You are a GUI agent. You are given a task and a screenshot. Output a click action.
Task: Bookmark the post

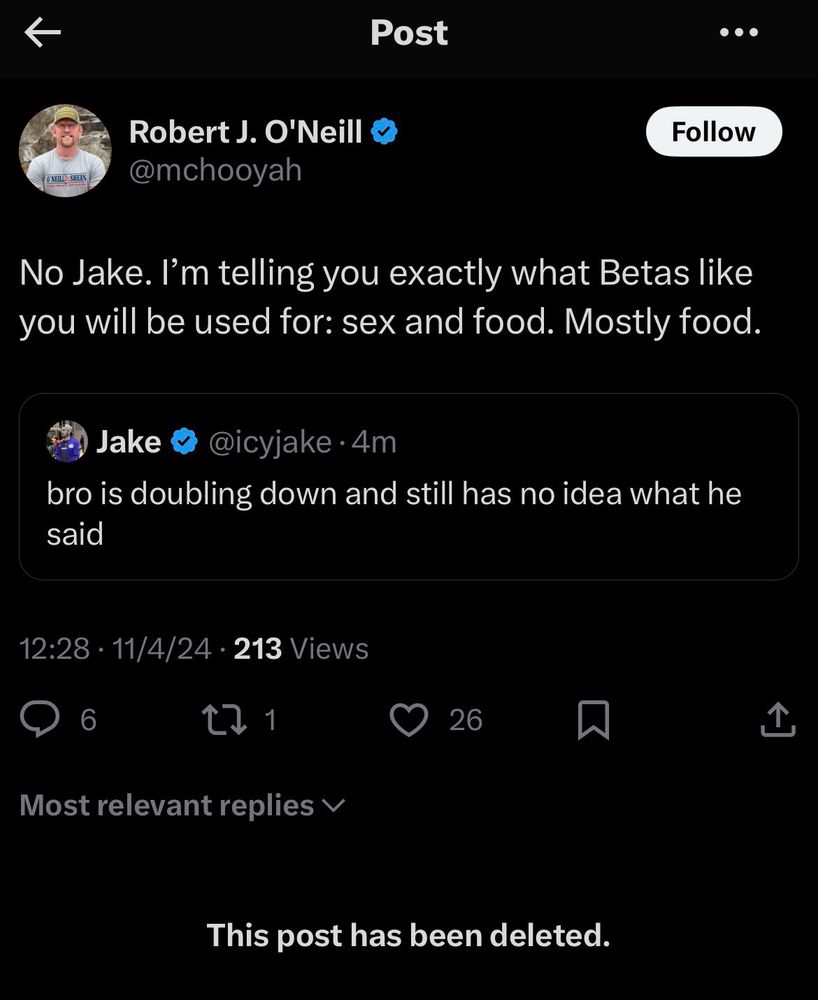coord(594,718)
